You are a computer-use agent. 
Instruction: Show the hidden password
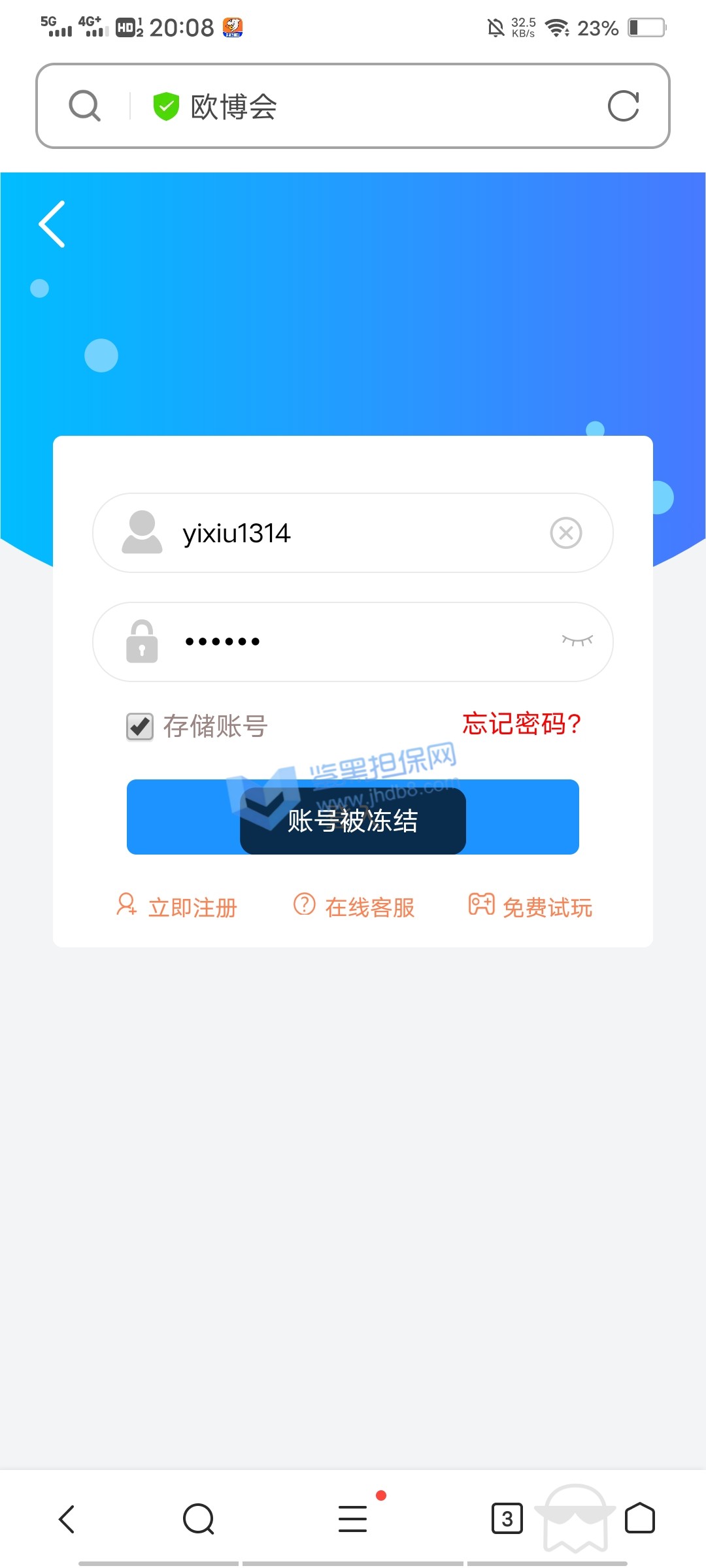577,640
